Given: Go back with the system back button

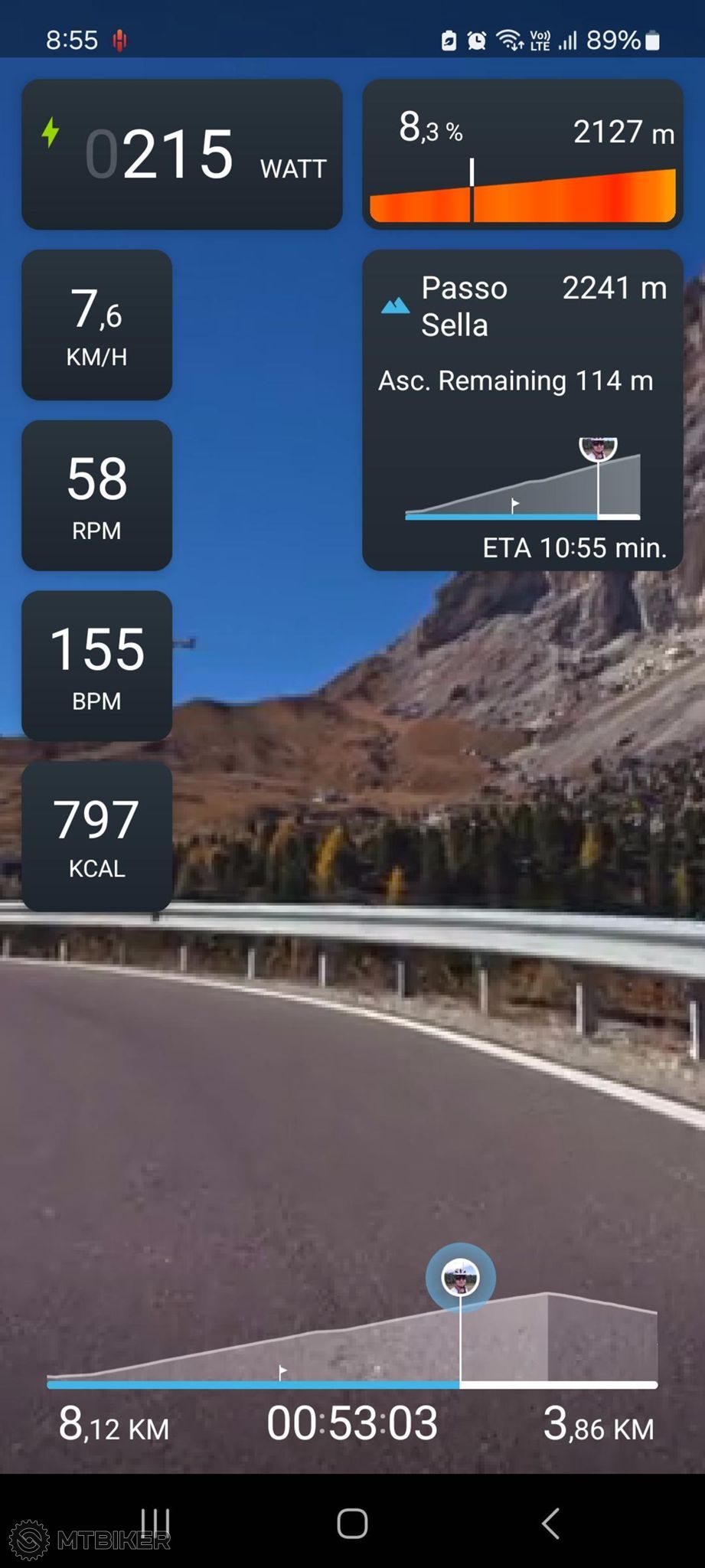Looking at the screenshot, I should (x=550, y=1524).
